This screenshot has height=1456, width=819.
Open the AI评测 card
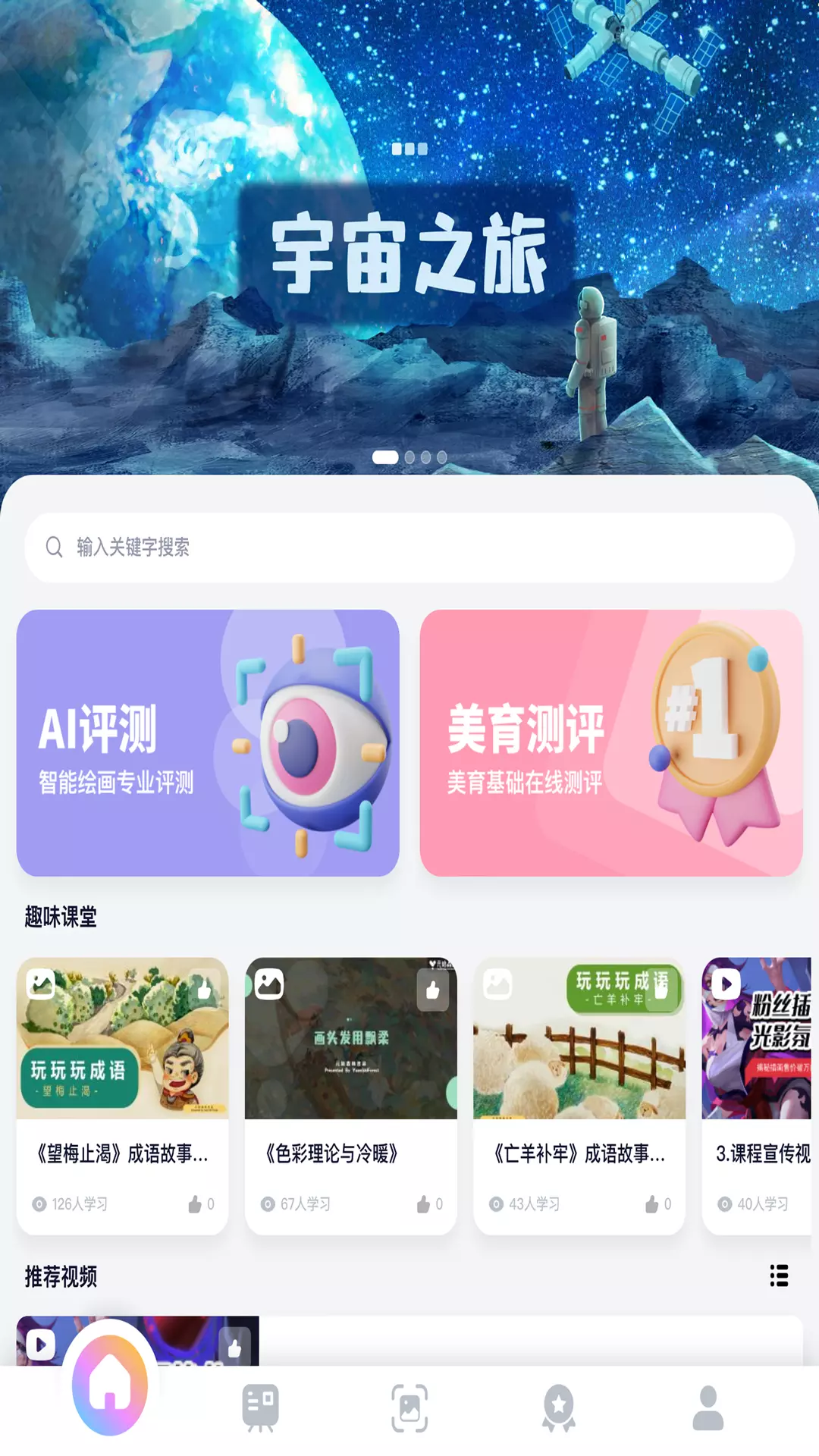(208, 742)
